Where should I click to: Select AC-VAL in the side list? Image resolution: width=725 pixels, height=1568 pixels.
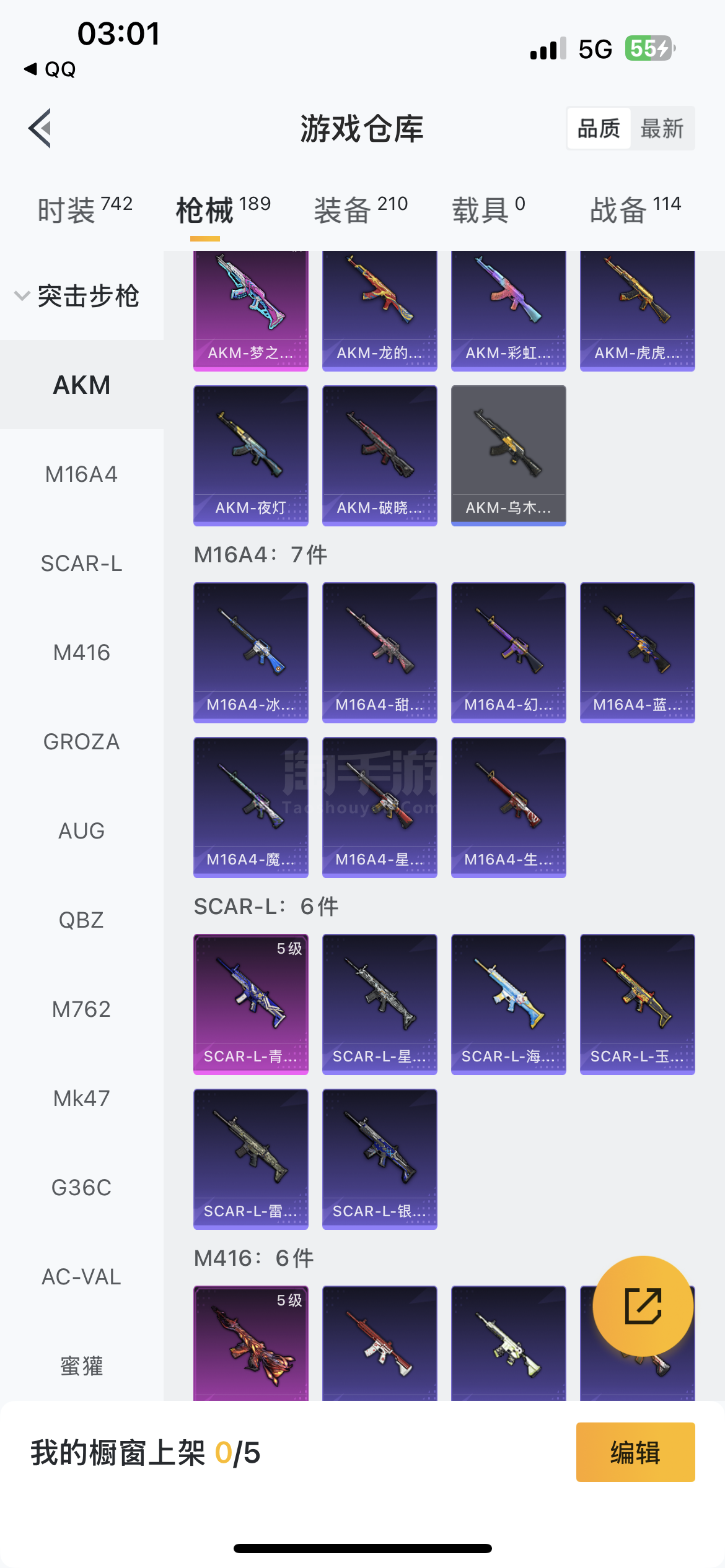click(81, 1277)
